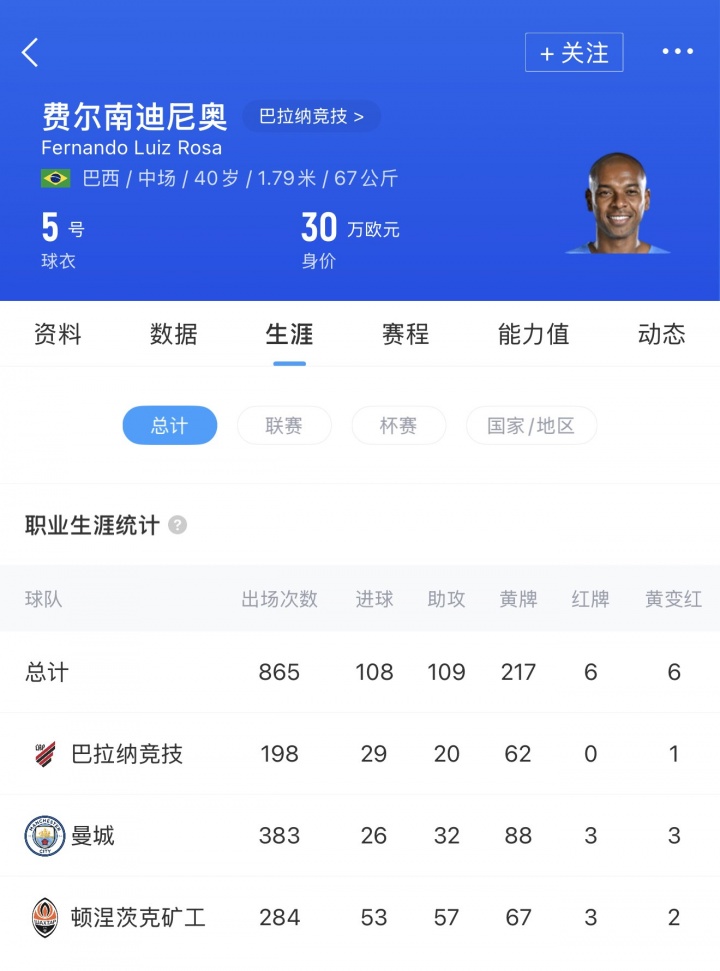
Task: Tap the help icon beside 职业生涯统计
Action: pos(177,525)
